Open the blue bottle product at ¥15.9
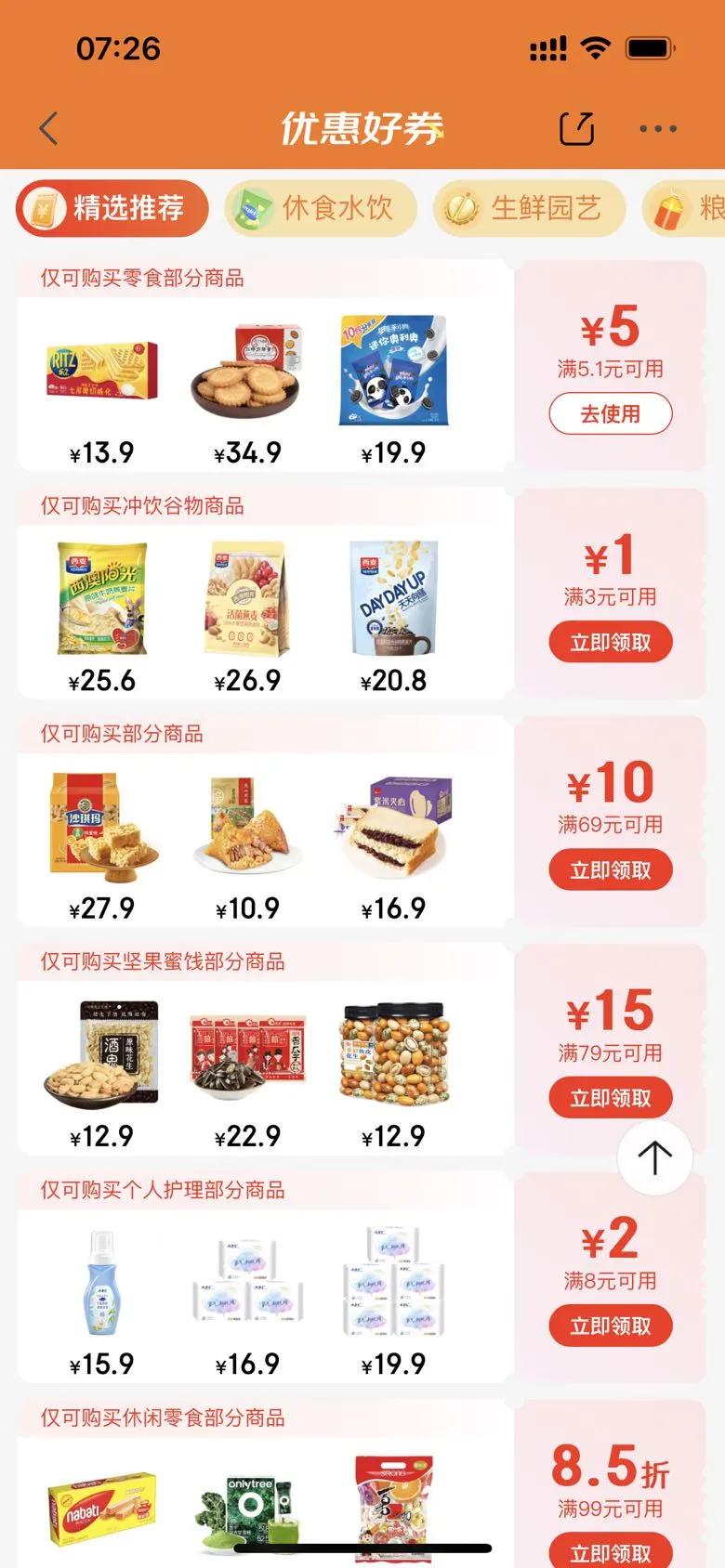This screenshot has height=1568, width=725. pos(102,1283)
